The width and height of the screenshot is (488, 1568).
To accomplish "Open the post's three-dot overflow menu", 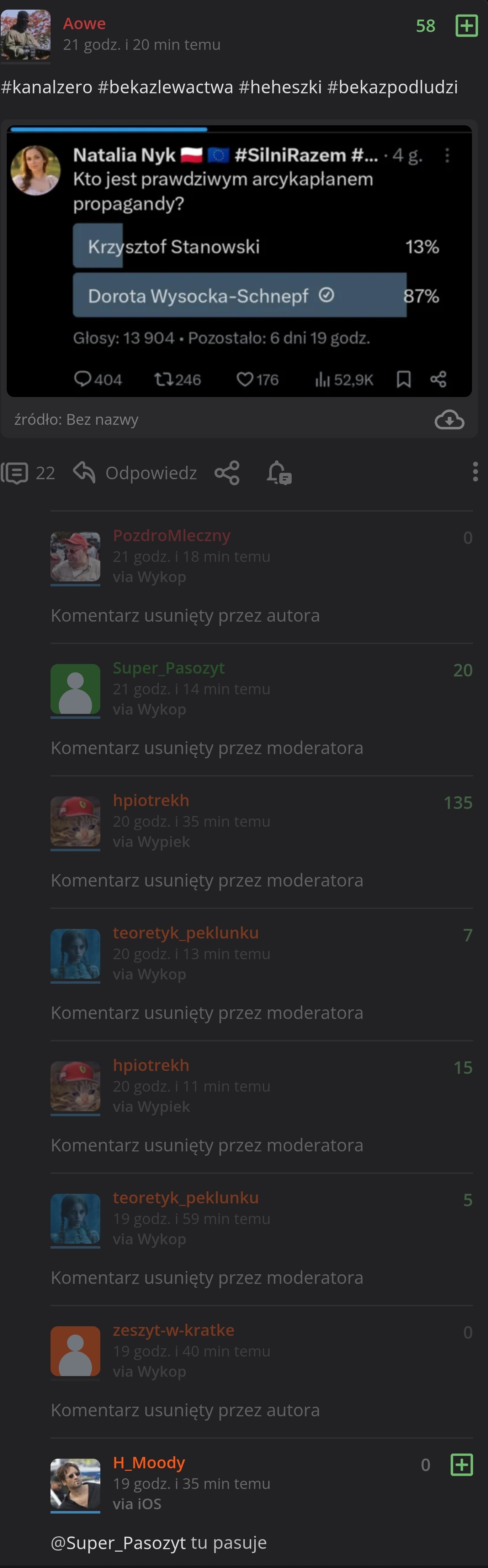I will click(x=474, y=472).
